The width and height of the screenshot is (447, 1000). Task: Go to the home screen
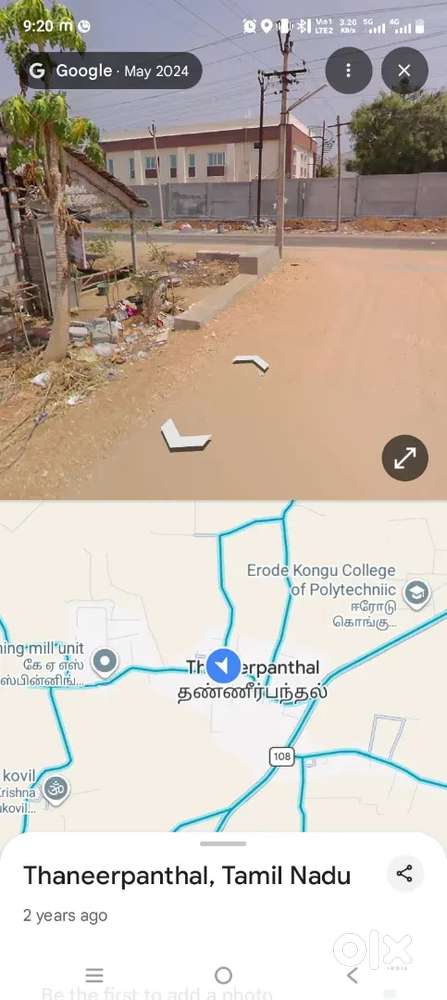(223, 975)
